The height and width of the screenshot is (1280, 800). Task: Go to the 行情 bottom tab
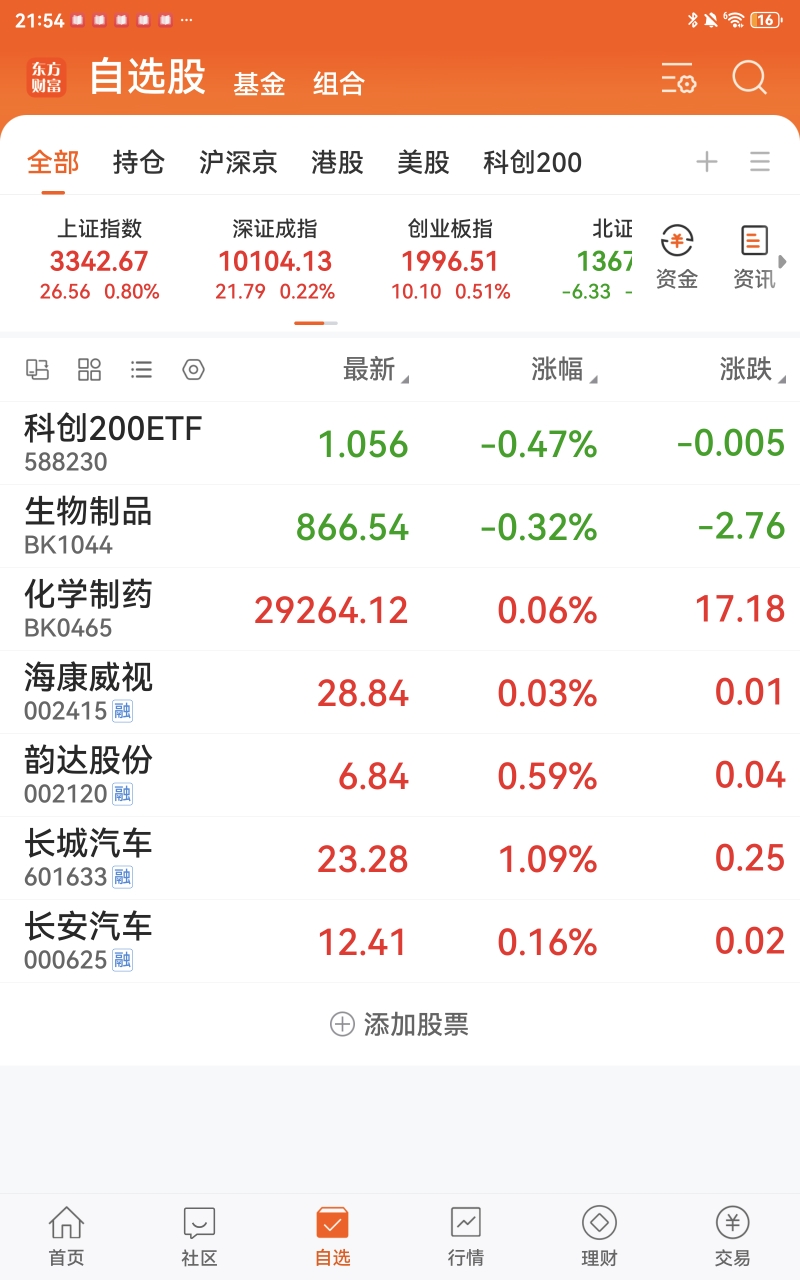(x=466, y=1237)
